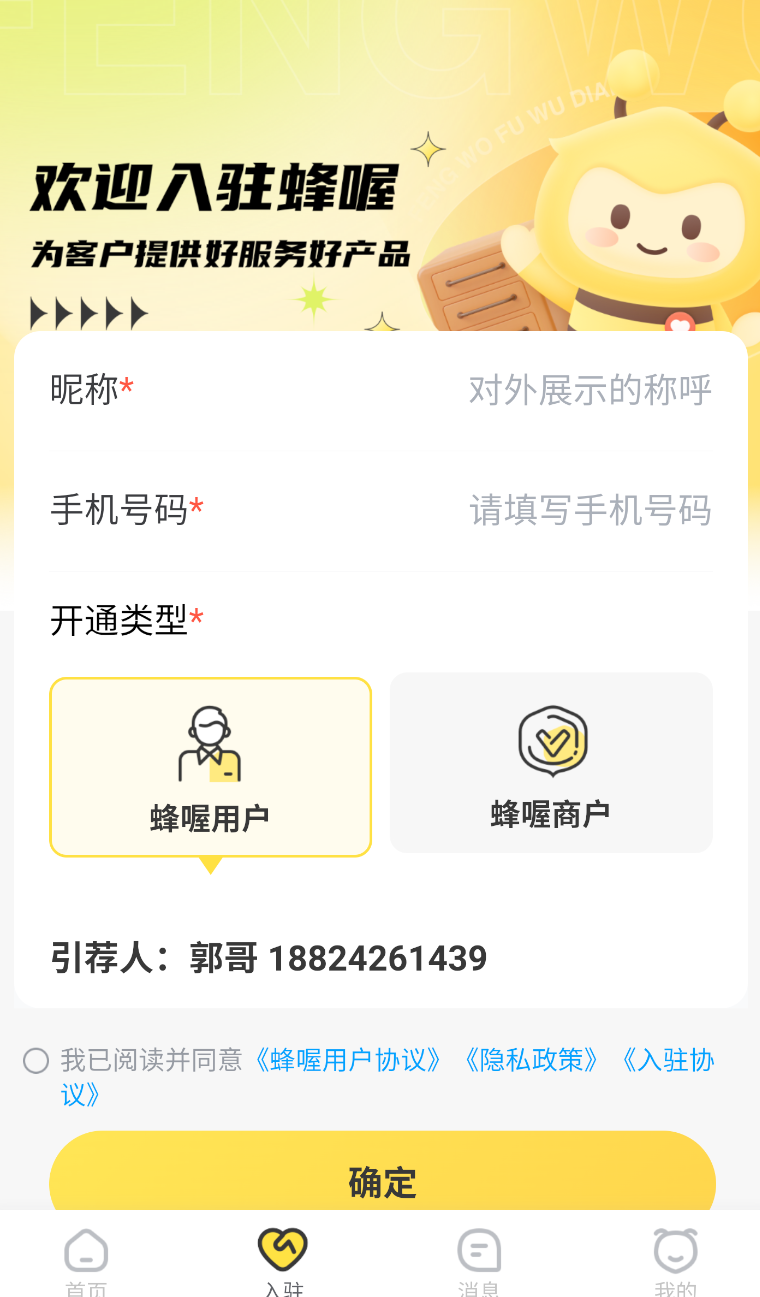760x1297 pixels.
Task: Switch to the 消息 tab
Action: click(x=479, y=1260)
